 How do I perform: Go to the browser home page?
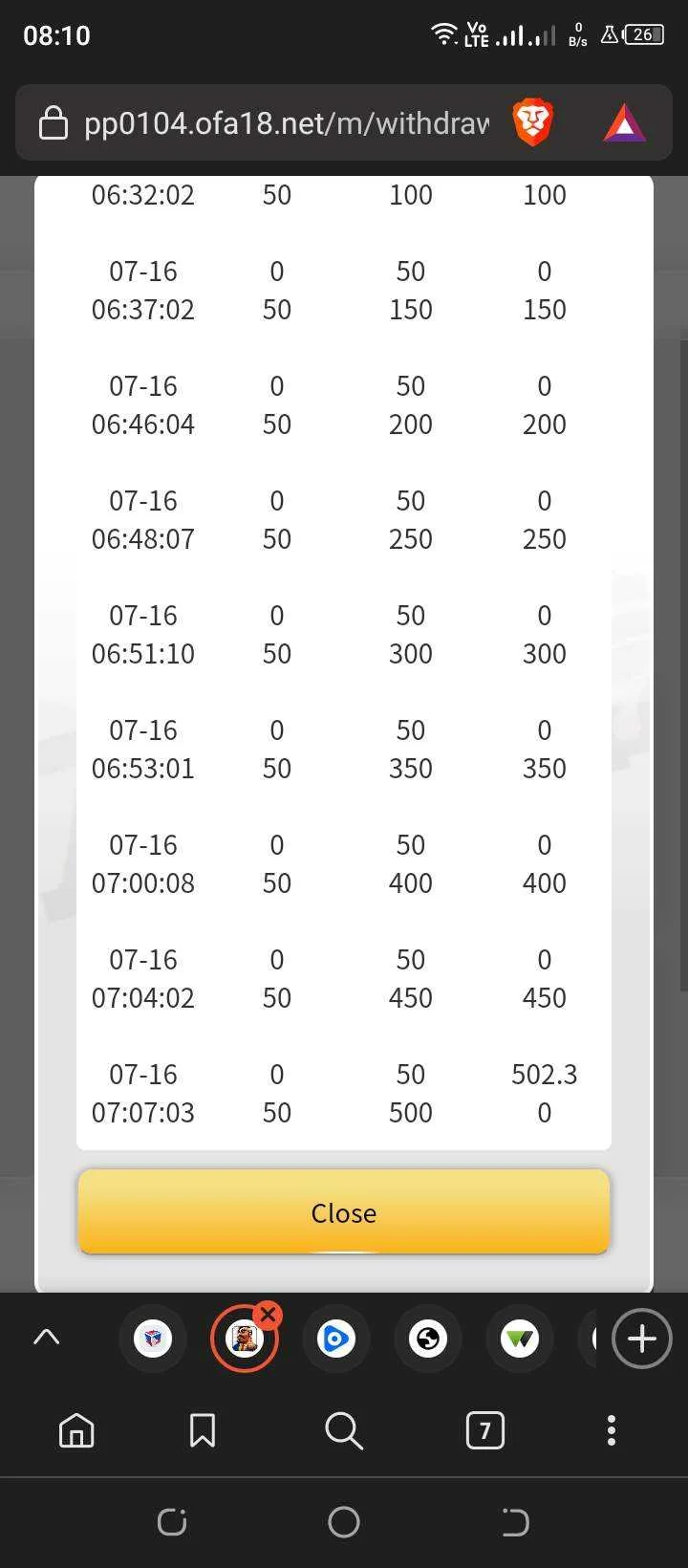point(76,1430)
